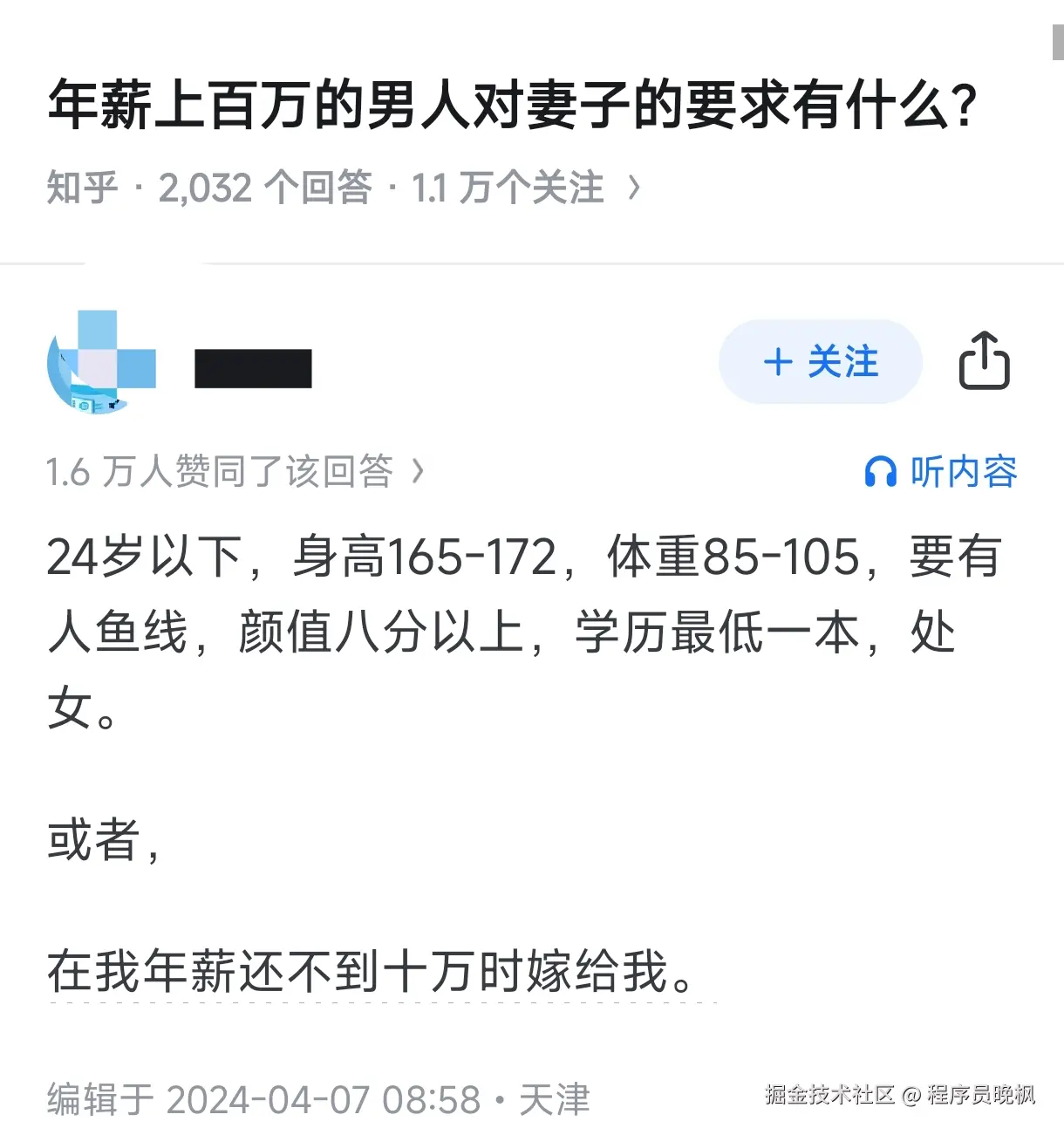Share this answer
The image size is (1064, 1135).
tap(984, 361)
